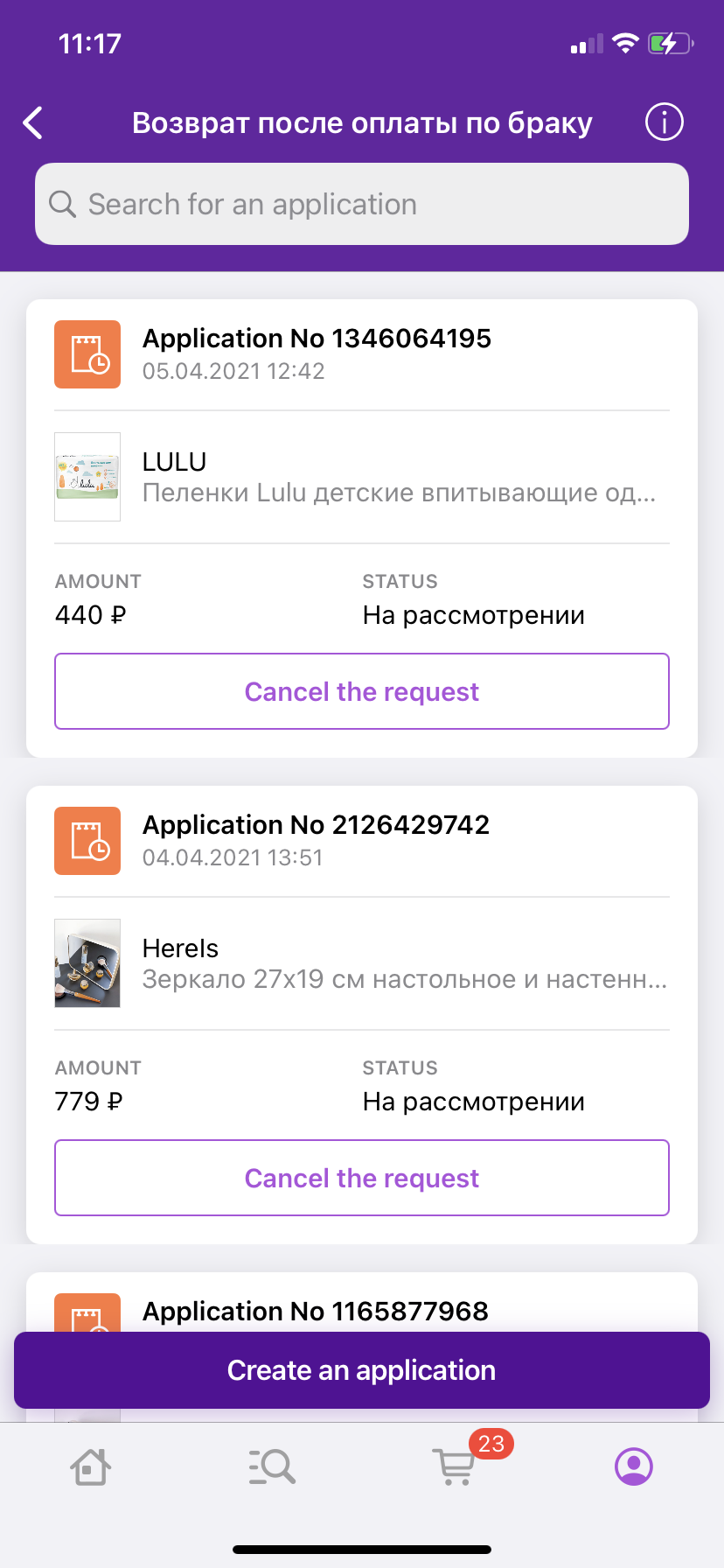Open the Herels mirror product row

(x=362, y=963)
